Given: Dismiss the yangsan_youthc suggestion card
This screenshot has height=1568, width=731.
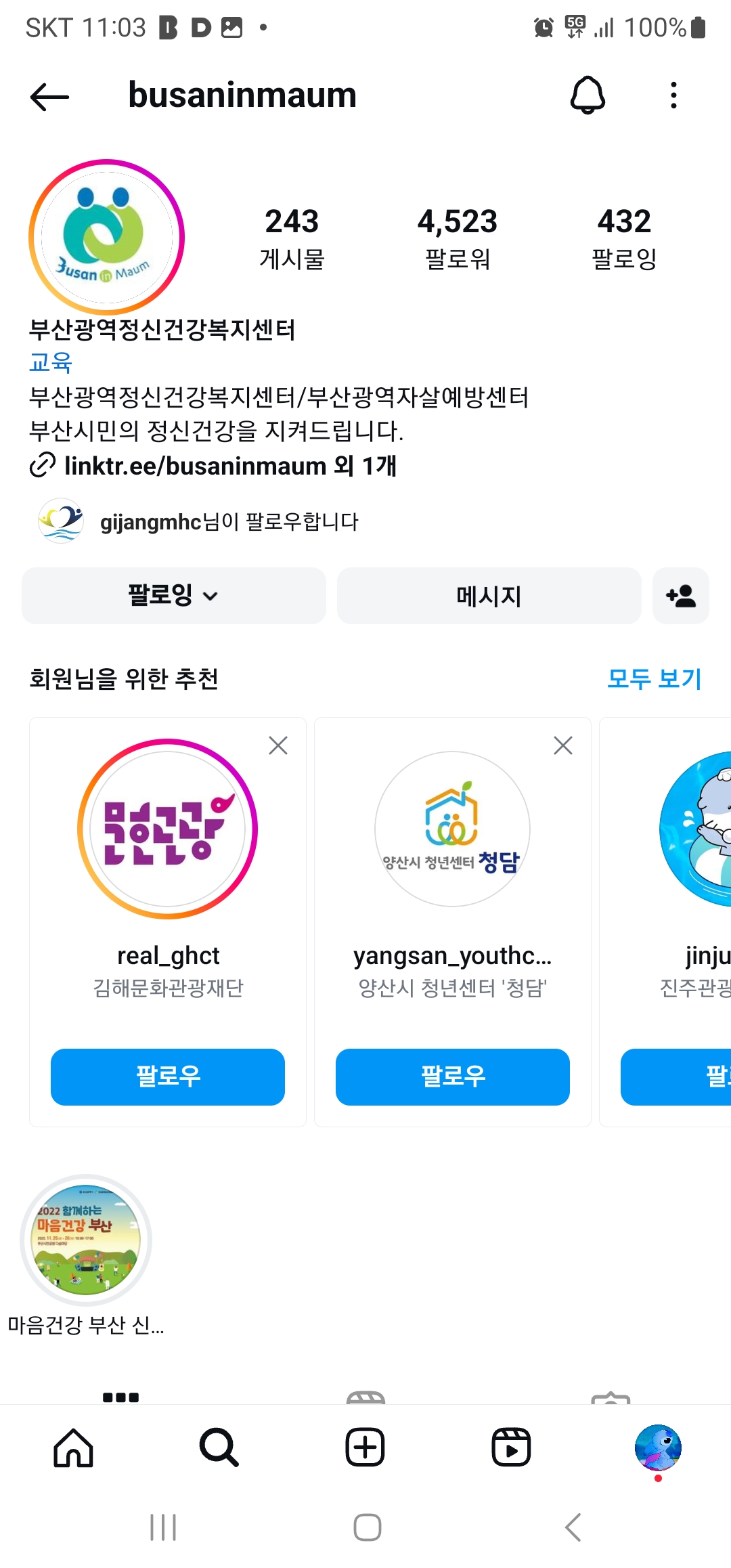Looking at the screenshot, I should click(563, 745).
